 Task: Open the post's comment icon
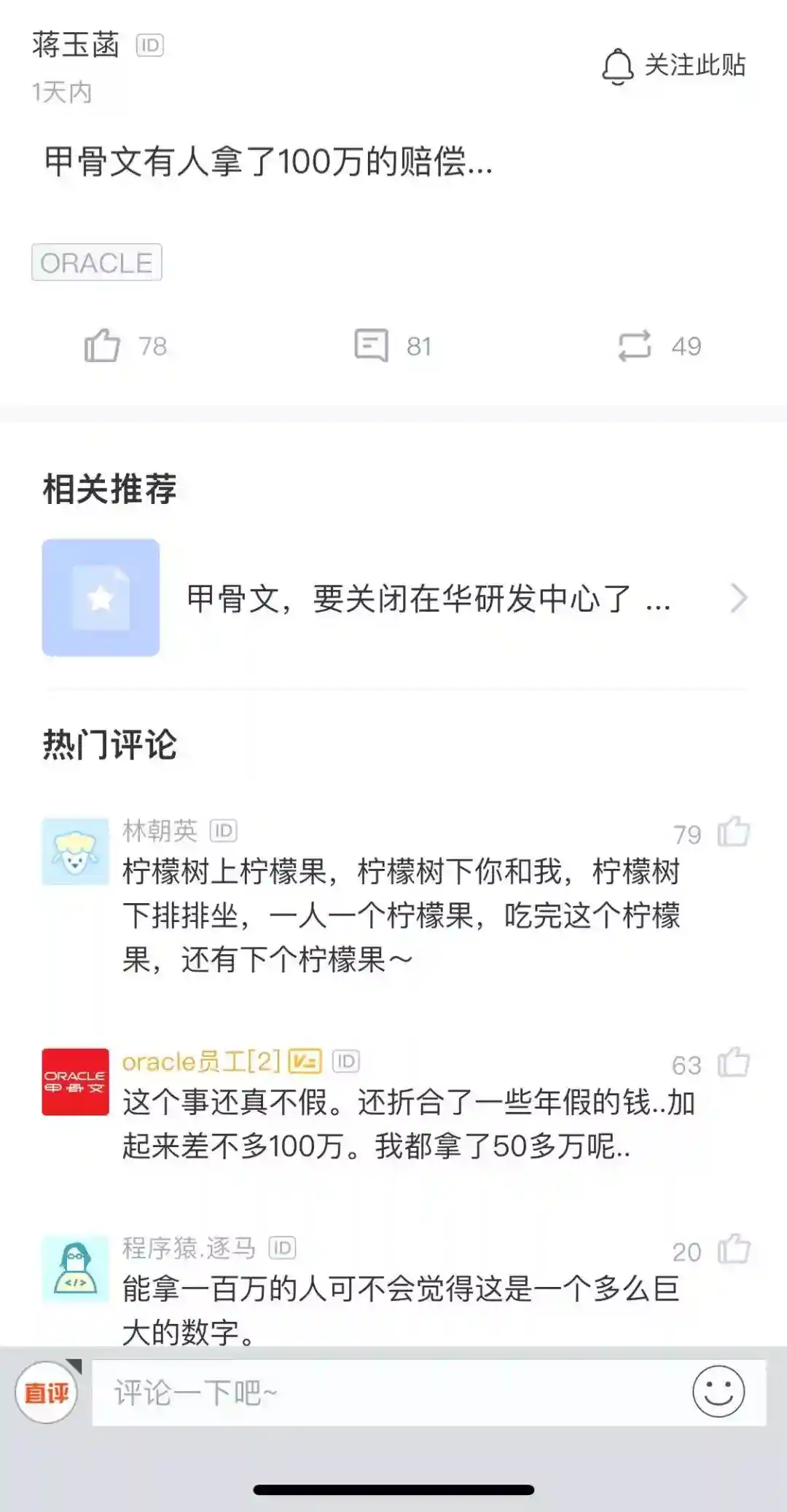372,345
